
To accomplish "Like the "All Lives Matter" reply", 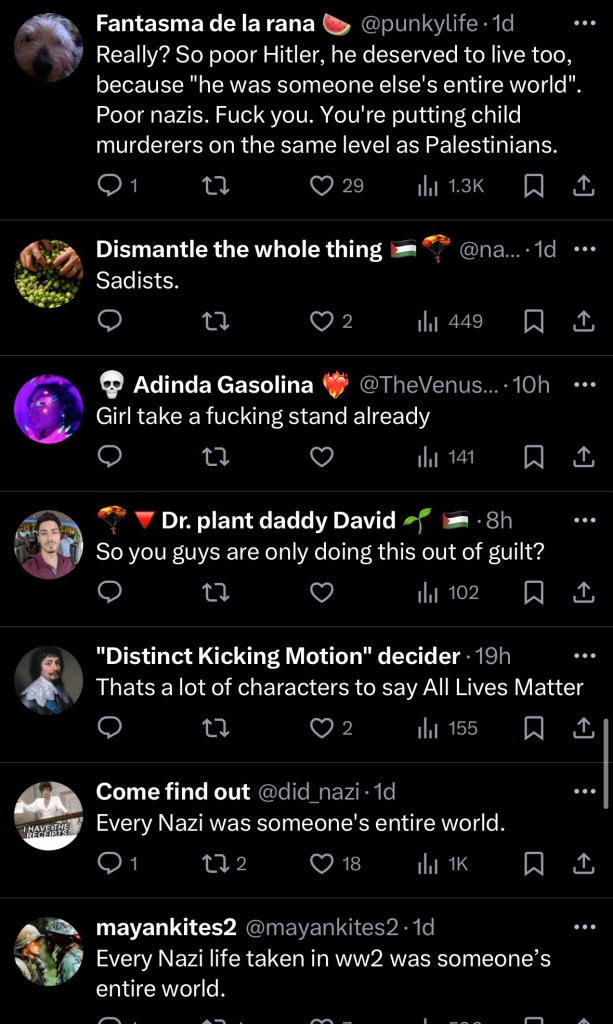I will pyautogui.click(x=321, y=728).
